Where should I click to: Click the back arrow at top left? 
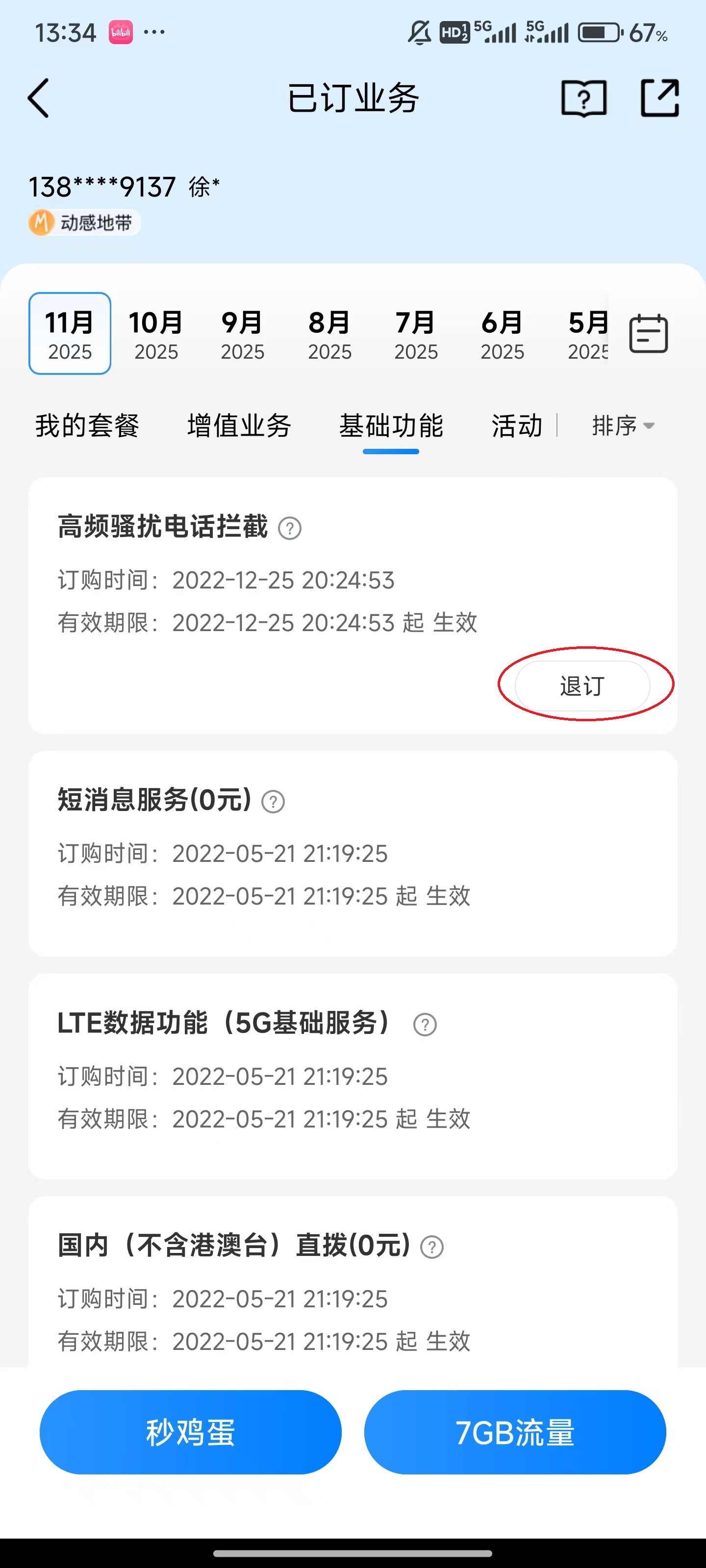point(38,98)
